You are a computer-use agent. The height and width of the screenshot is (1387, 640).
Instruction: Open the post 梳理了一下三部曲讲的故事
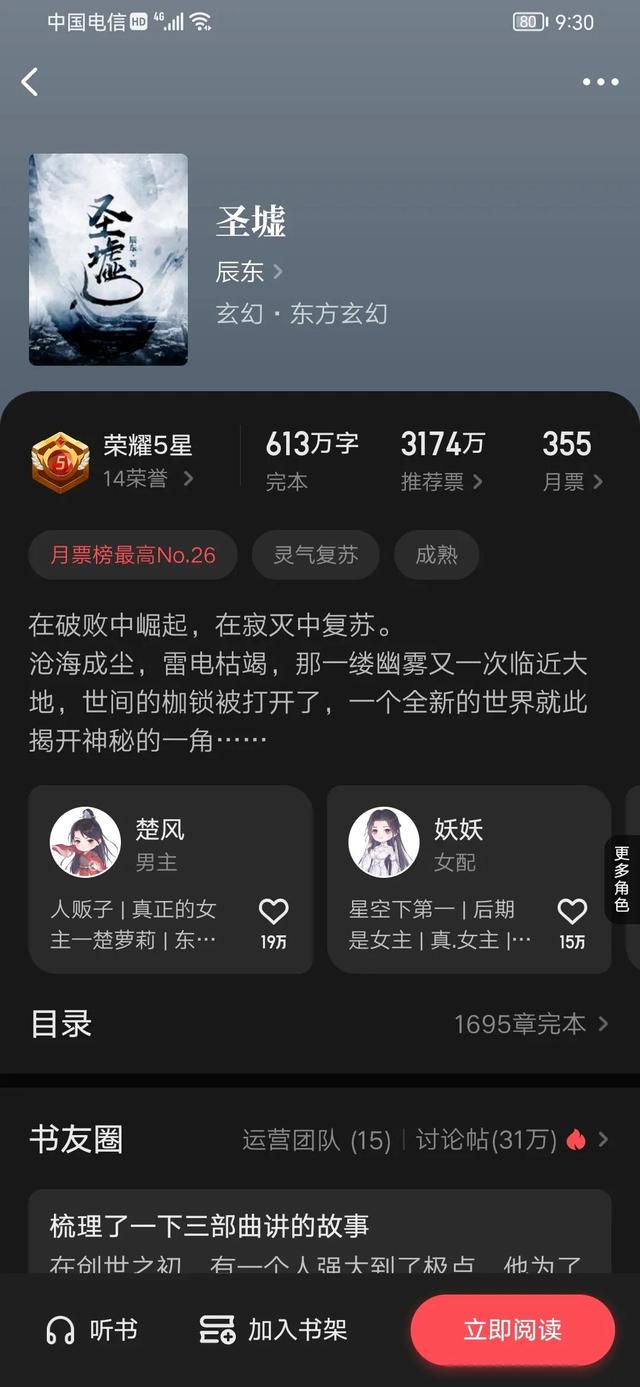[x=210, y=1225]
